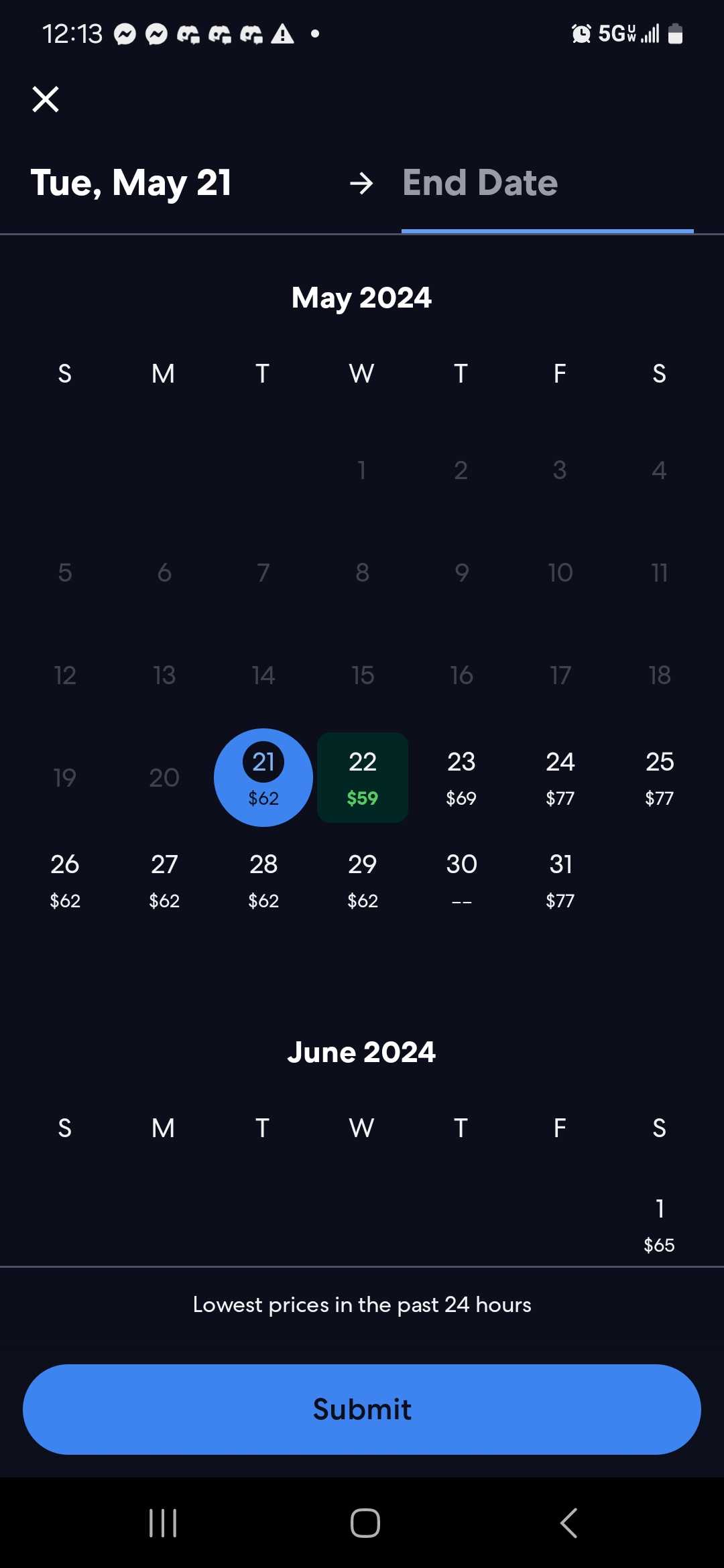The height and width of the screenshot is (1568, 724).
Task: Close the date picker
Action: click(46, 99)
